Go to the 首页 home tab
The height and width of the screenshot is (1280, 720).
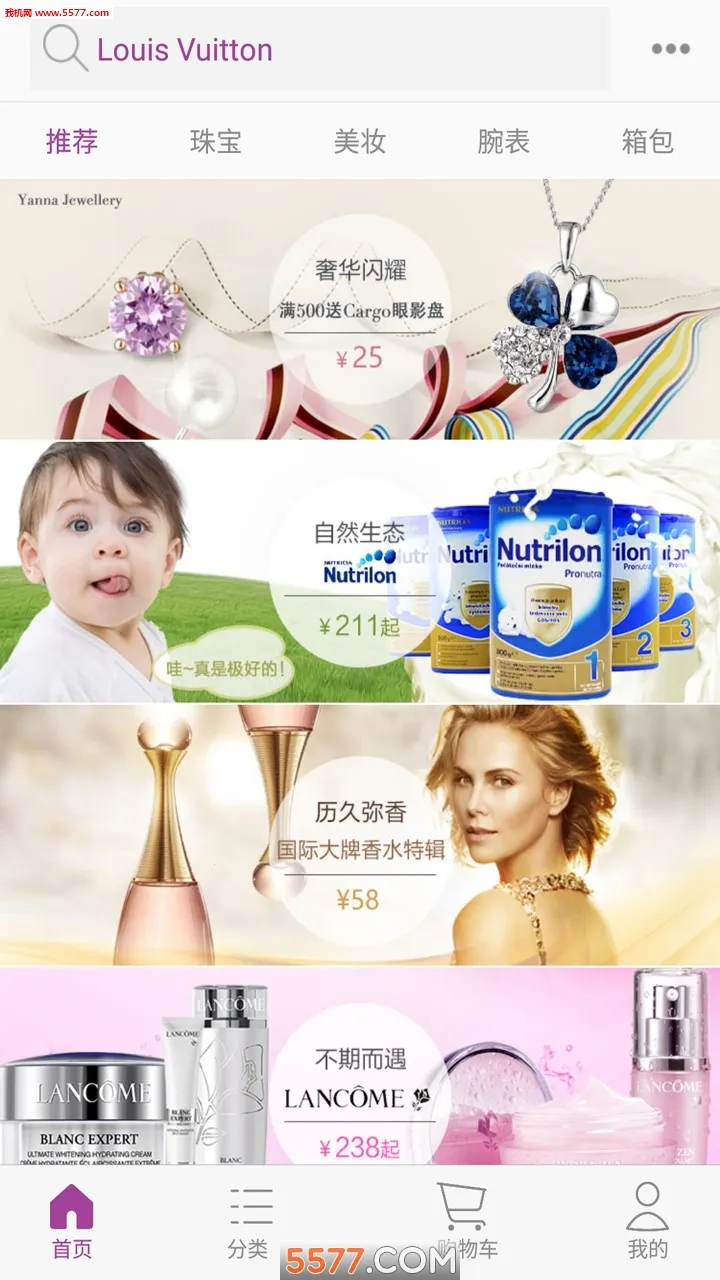[x=72, y=1221]
